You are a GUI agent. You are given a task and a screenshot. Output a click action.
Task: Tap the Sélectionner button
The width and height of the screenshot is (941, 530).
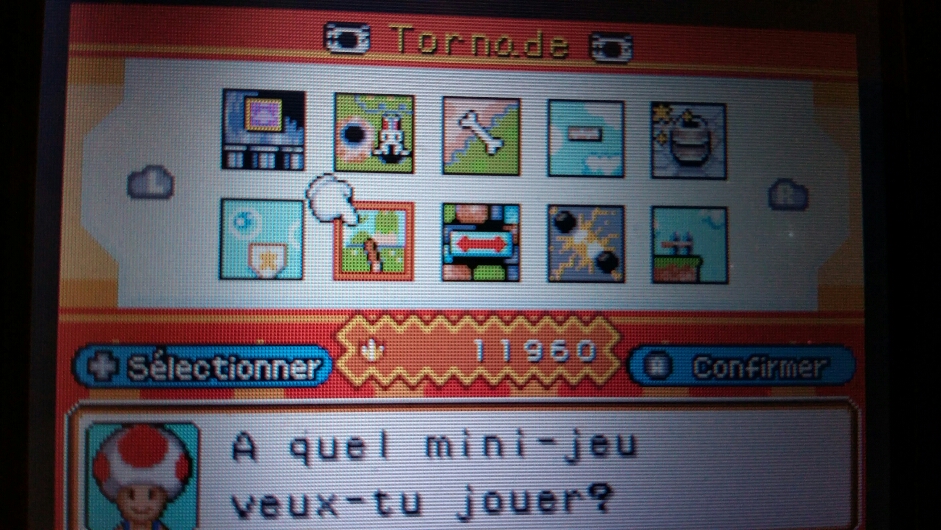pos(201,366)
